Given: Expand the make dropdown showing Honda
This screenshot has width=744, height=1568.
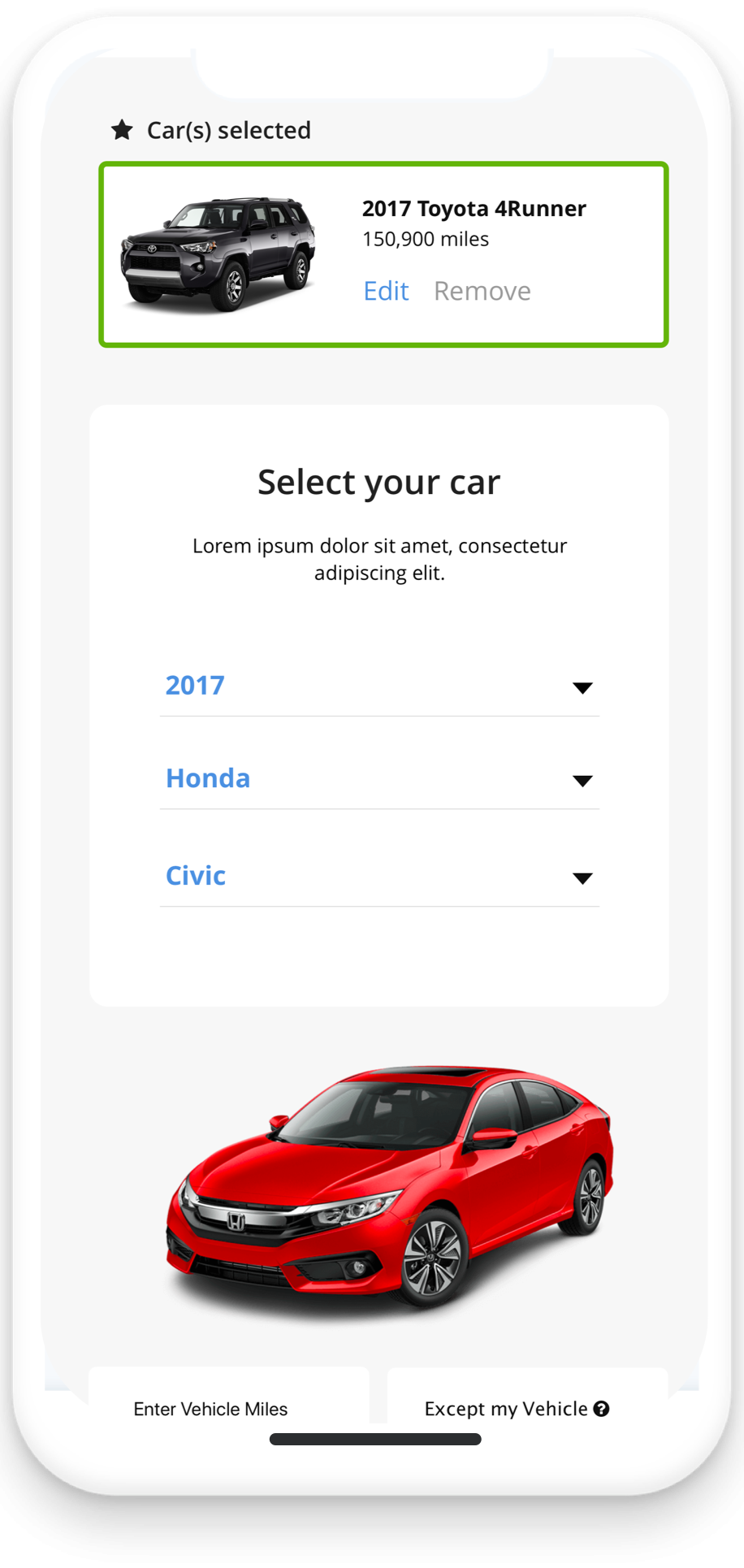Looking at the screenshot, I should click(x=379, y=779).
